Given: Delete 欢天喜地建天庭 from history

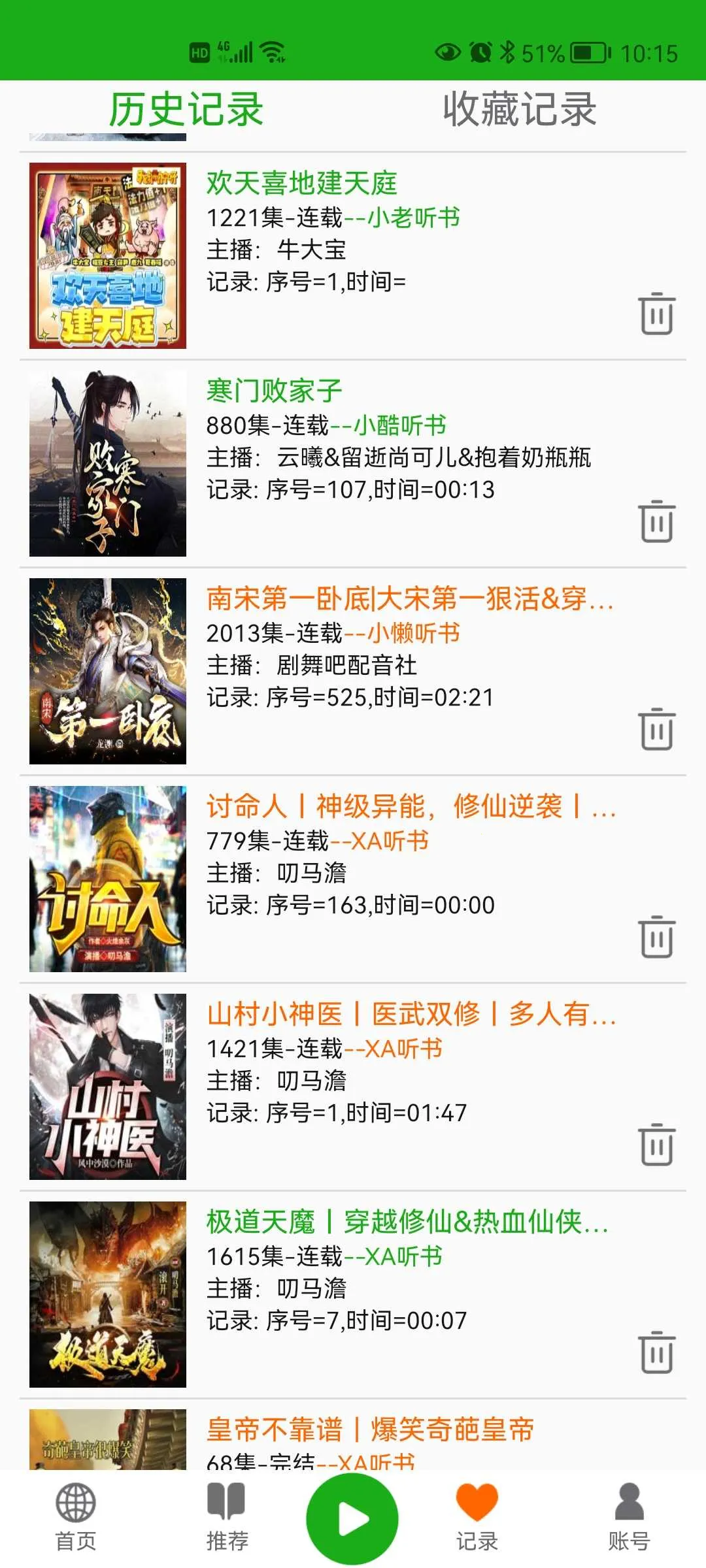Looking at the screenshot, I should (x=656, y=314).
